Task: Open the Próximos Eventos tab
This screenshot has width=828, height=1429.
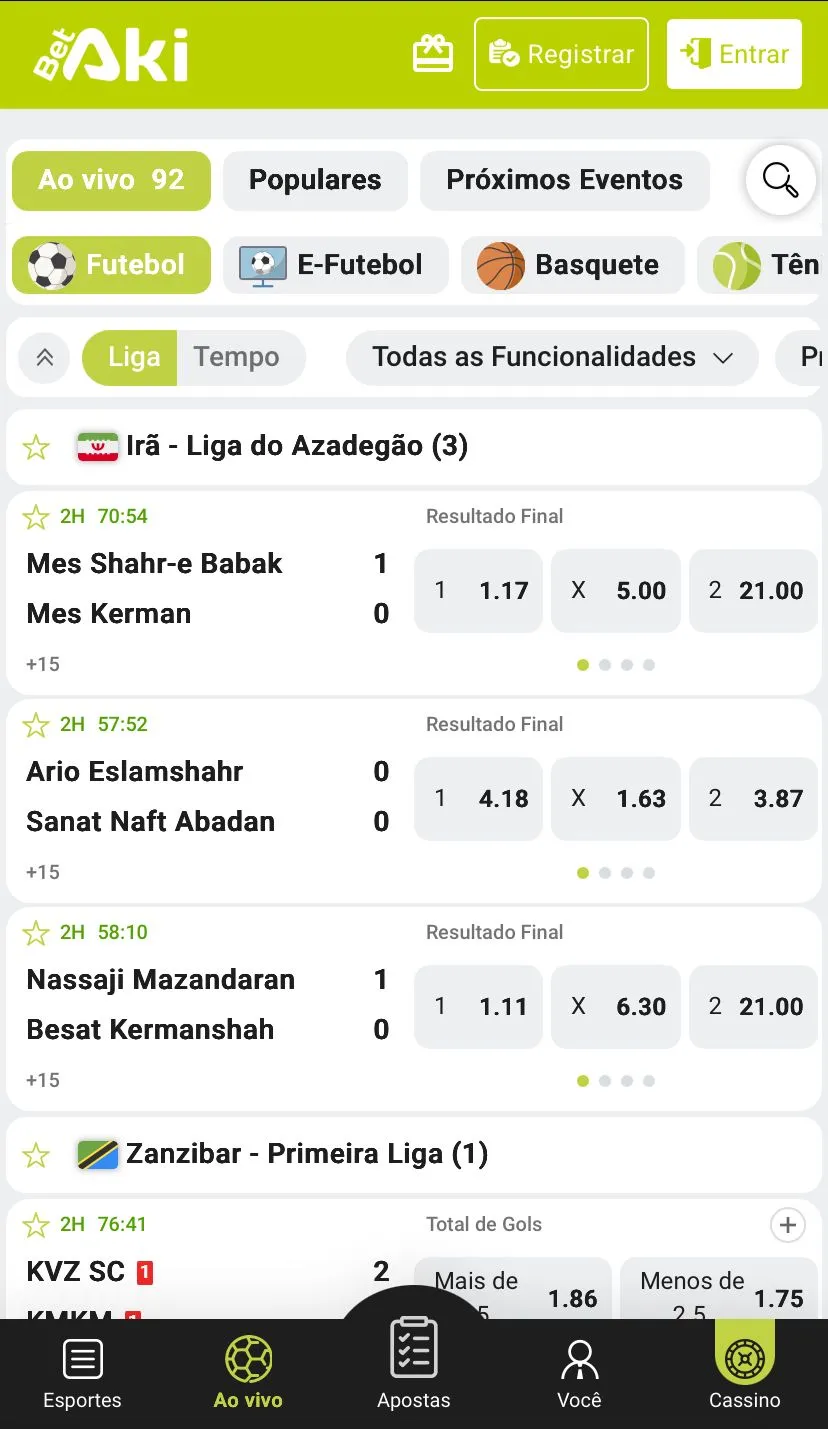Action: pos(564,180)
